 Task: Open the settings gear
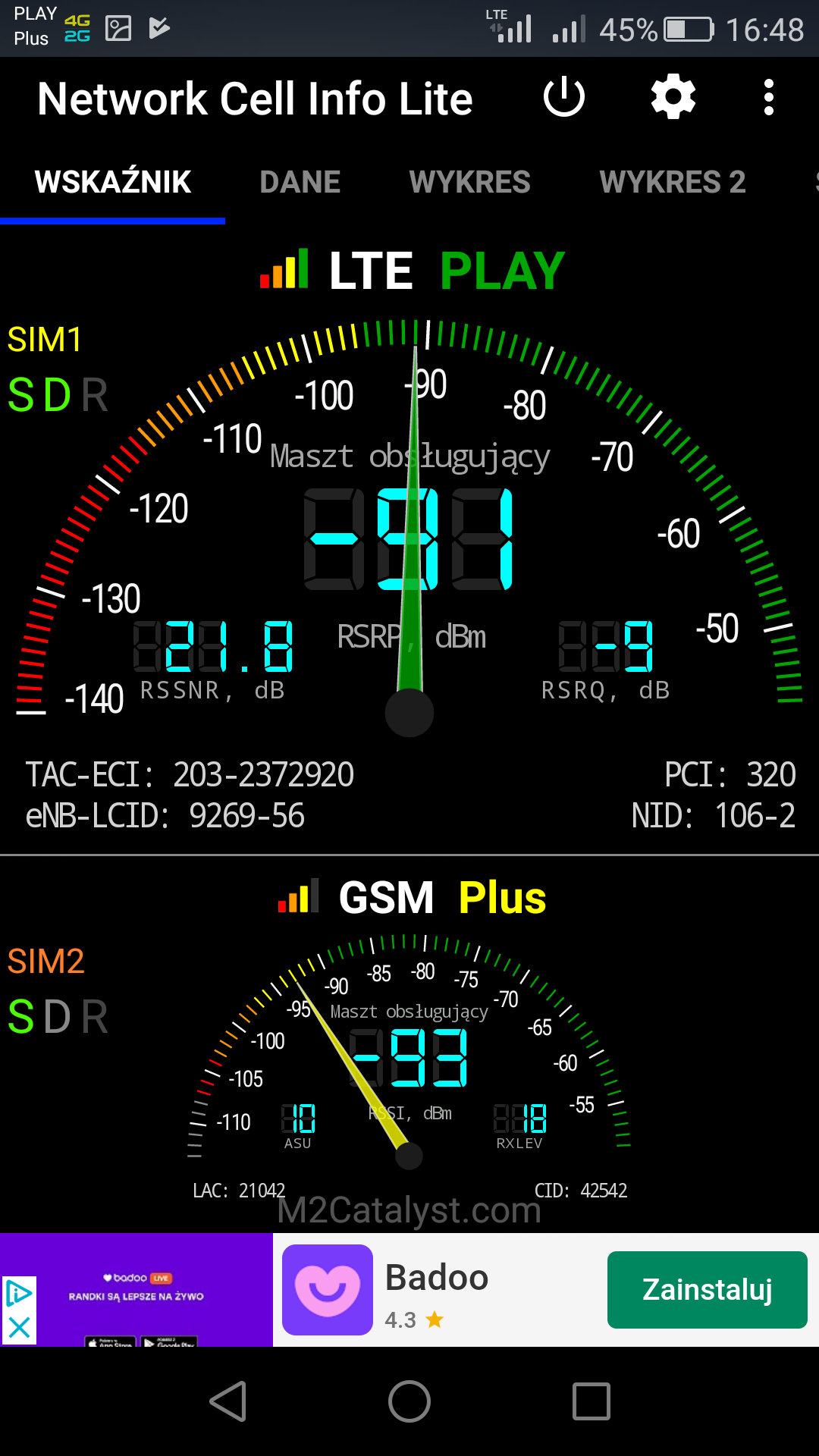tap(673, 98)
